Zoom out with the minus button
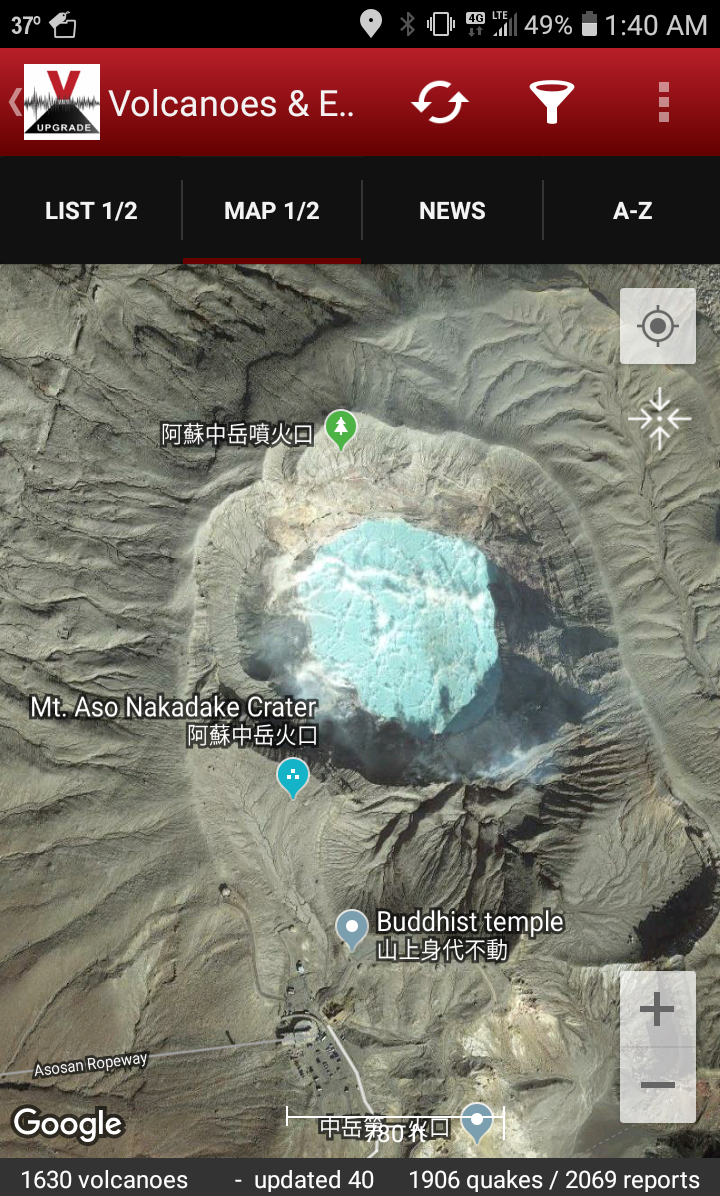Viewport: 720px width, 1196px height. [x=657, y=1085]
